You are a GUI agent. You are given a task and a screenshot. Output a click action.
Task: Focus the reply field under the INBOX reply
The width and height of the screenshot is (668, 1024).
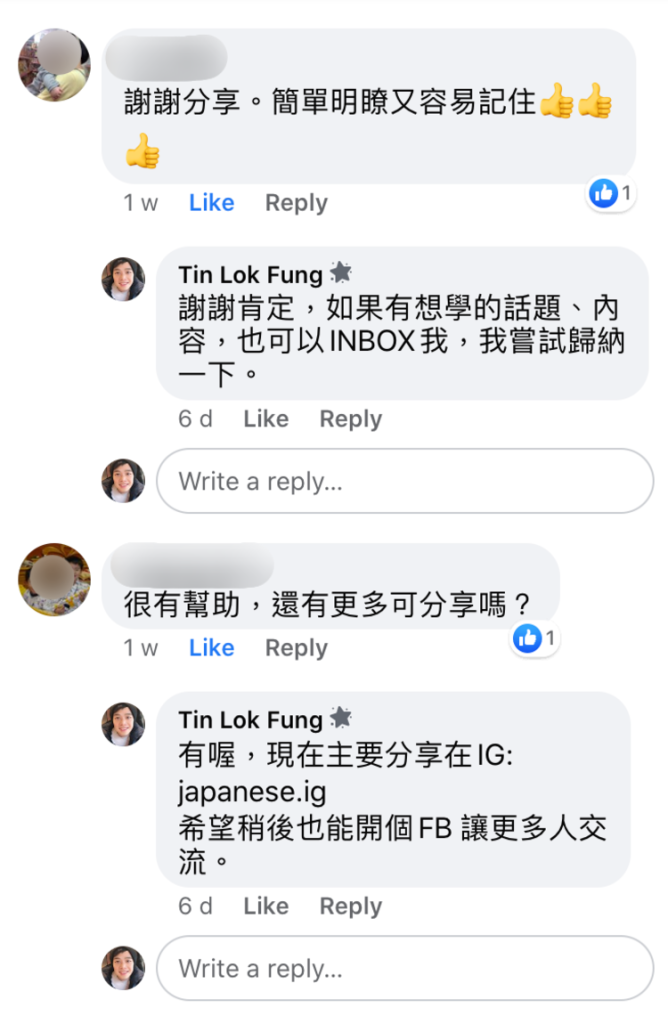404,482
